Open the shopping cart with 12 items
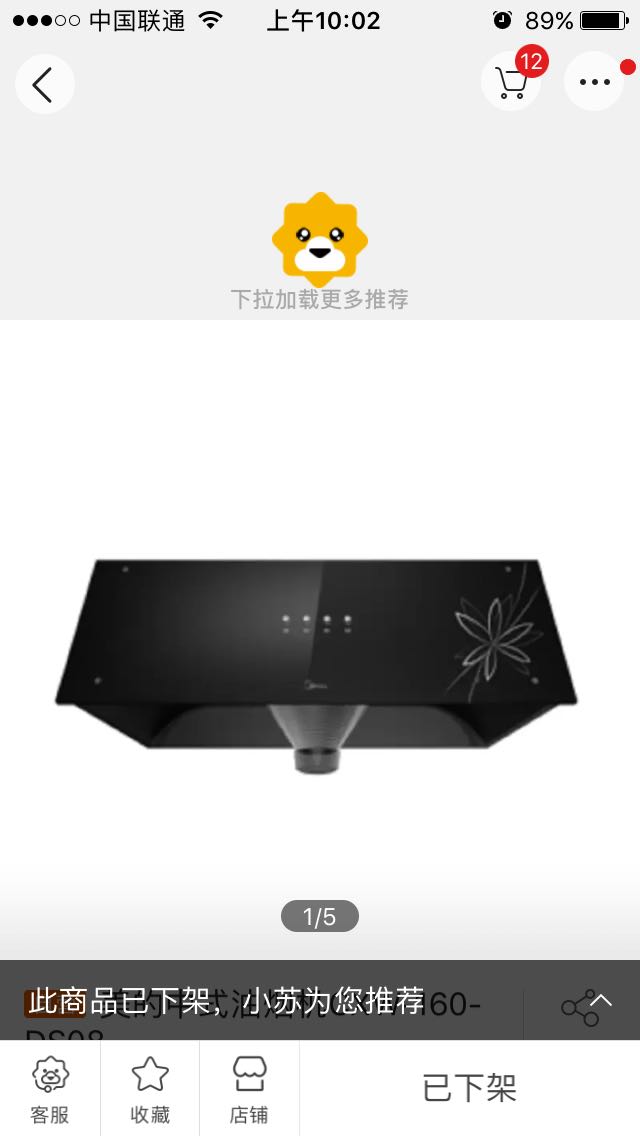The height and width of the screenshot is (1136, 640). coord(511,82)
